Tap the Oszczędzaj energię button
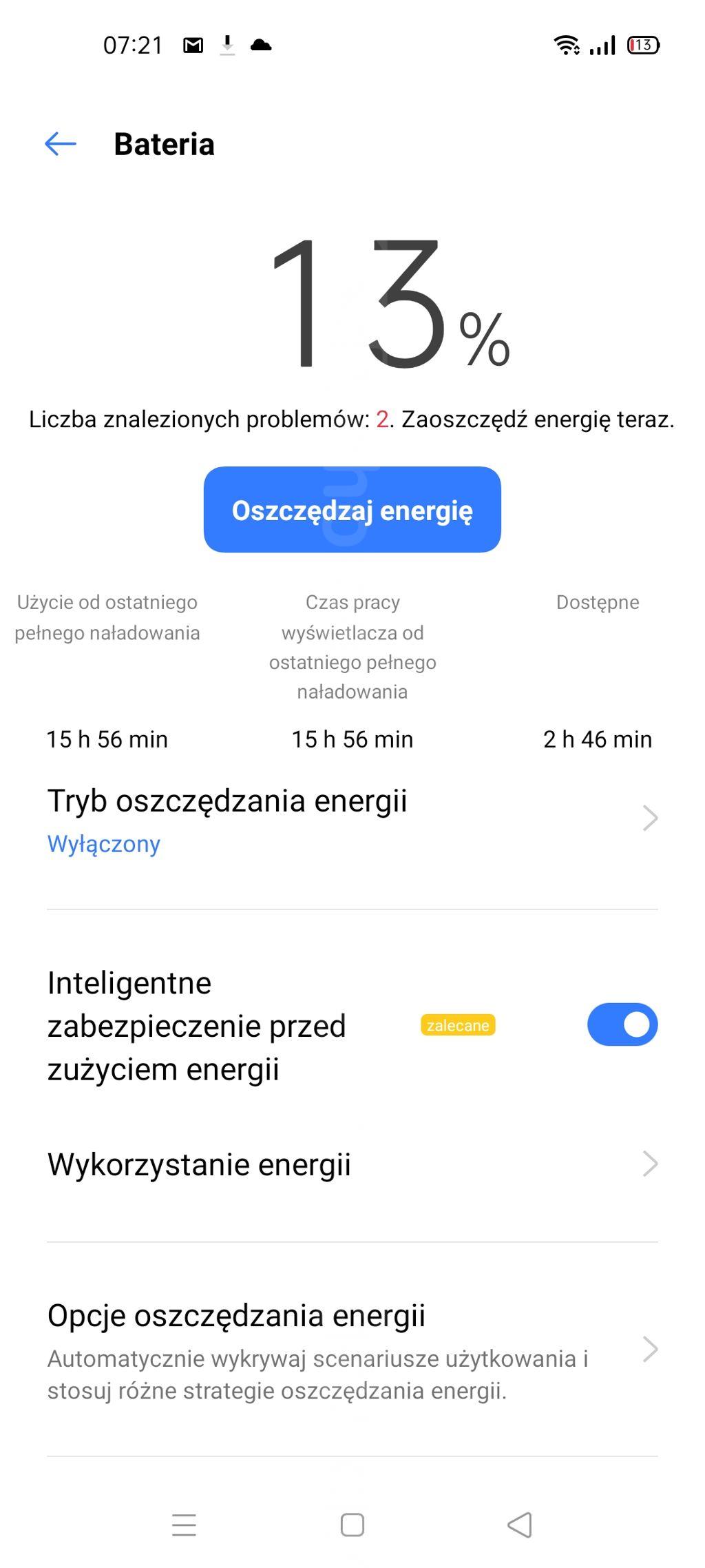Viewport: 705px width, 1568px height. pos(352,510)
